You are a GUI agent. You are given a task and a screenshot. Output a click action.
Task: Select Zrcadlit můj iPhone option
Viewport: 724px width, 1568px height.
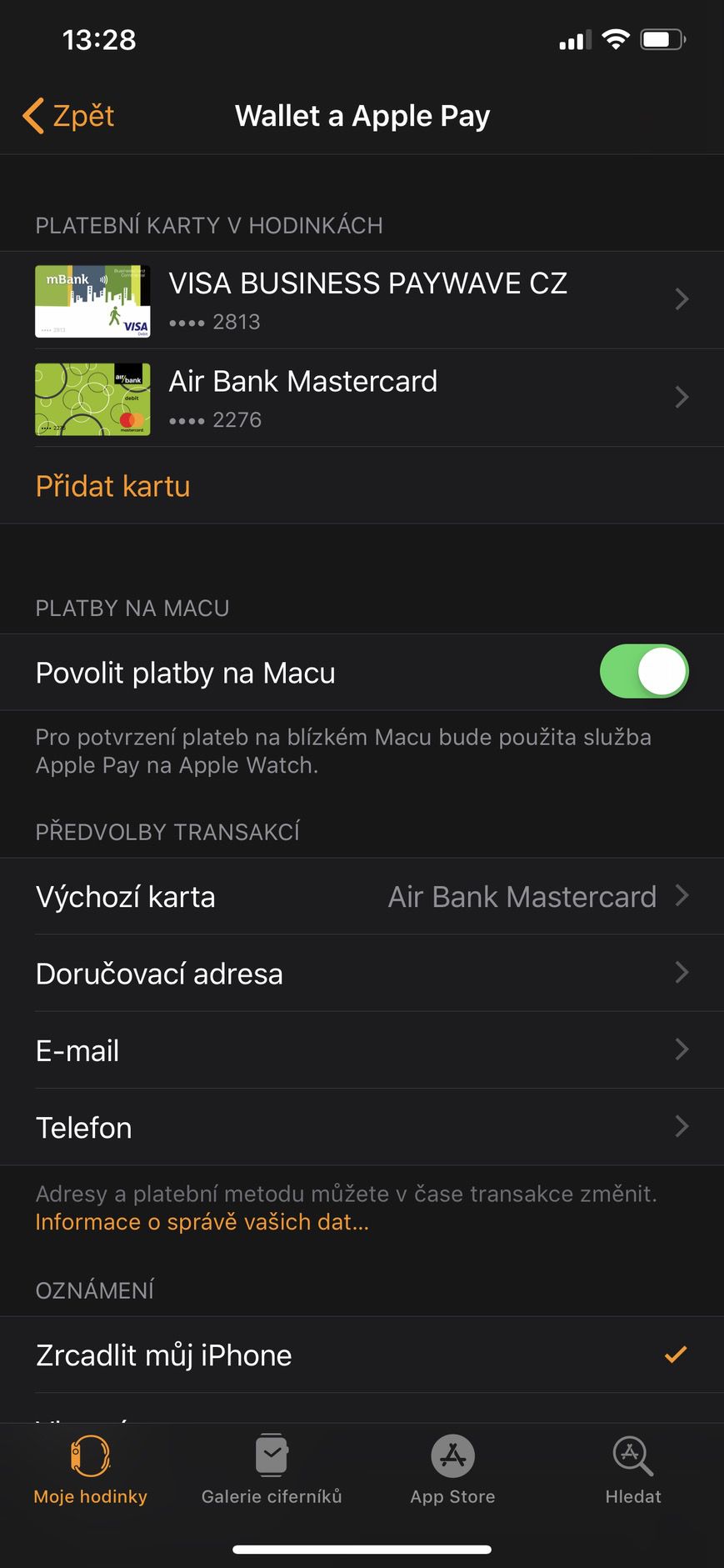pyautogui.click(x=362, y=1355)
